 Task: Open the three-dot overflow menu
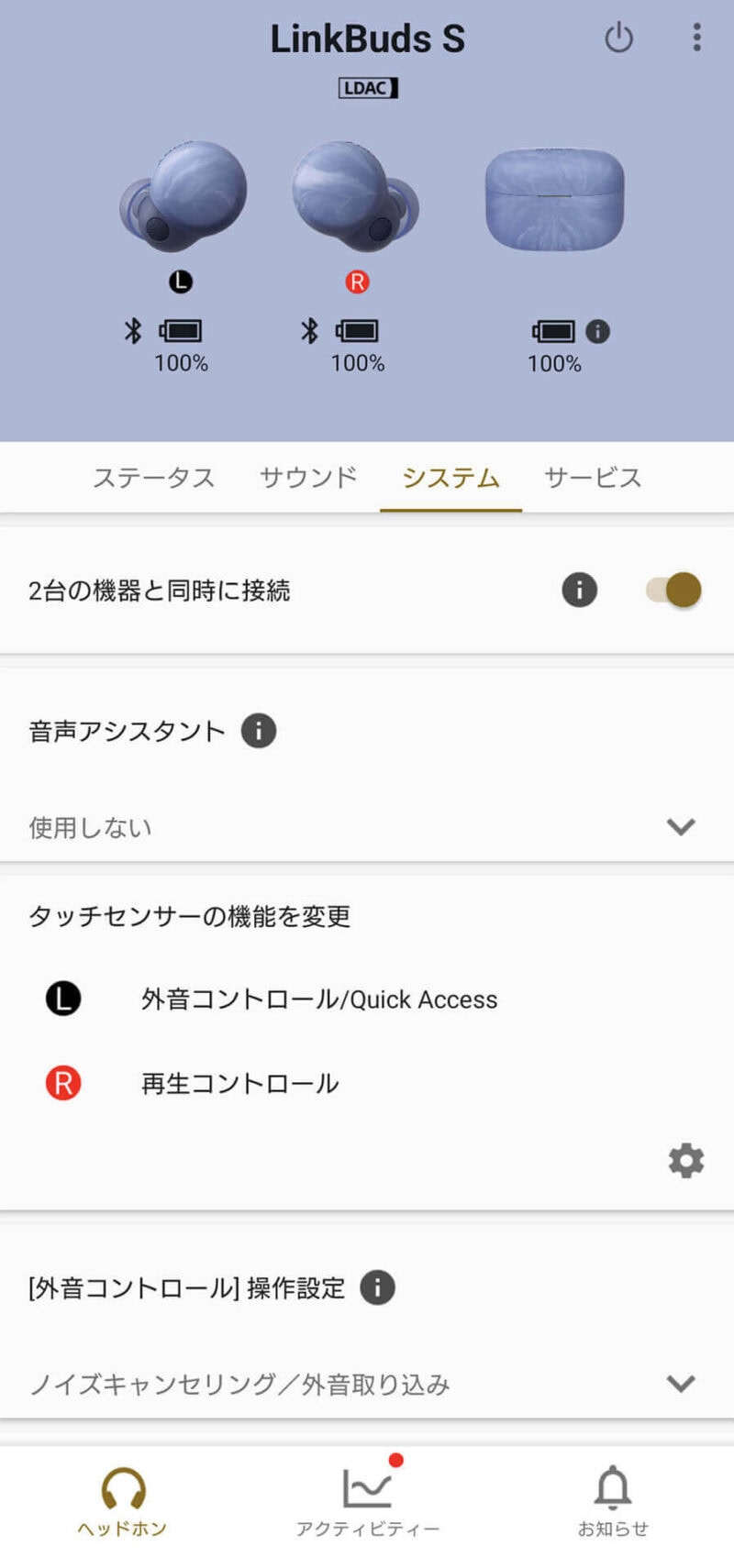click(696, 38)
